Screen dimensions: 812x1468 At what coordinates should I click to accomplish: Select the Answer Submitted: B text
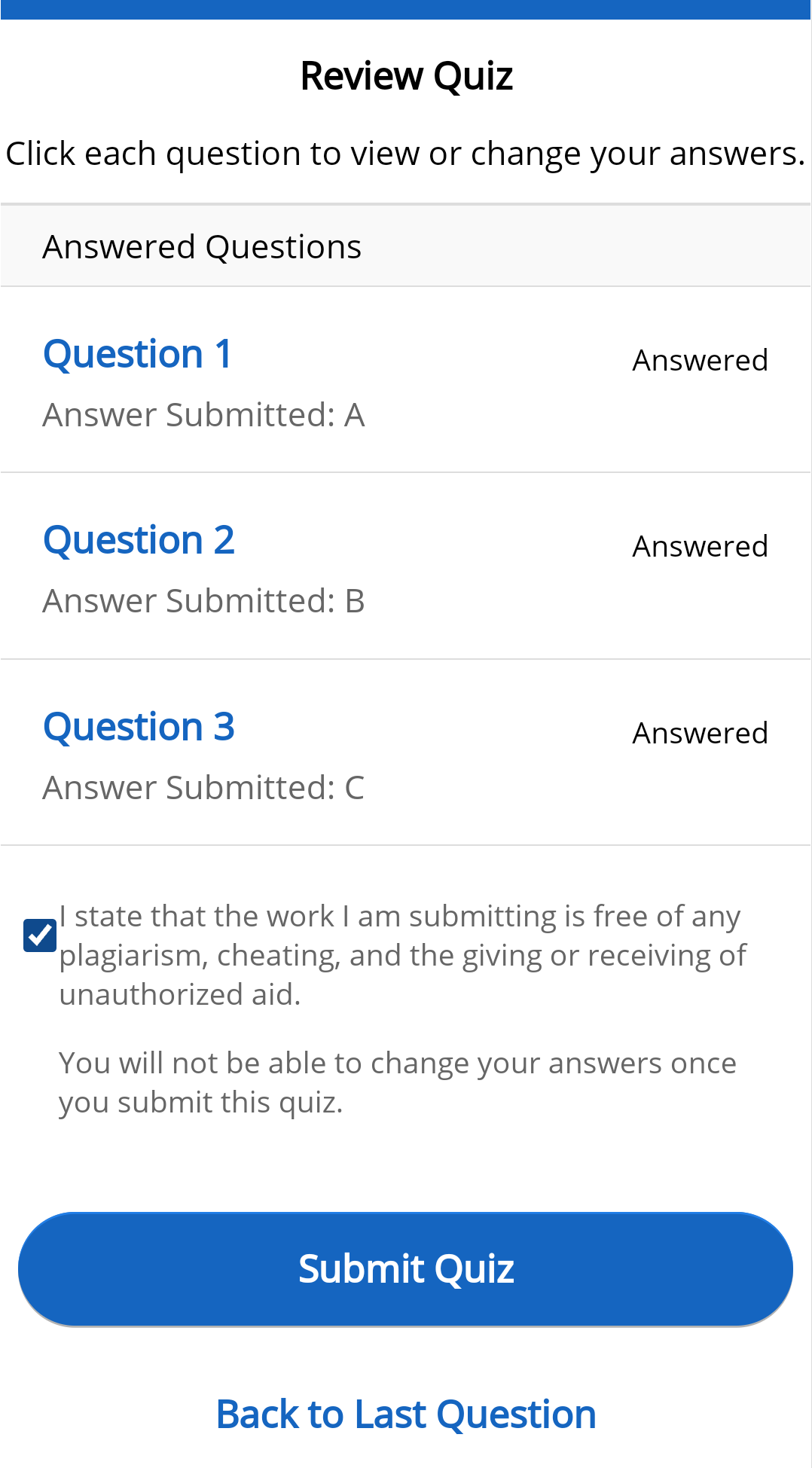pos(204,600)
